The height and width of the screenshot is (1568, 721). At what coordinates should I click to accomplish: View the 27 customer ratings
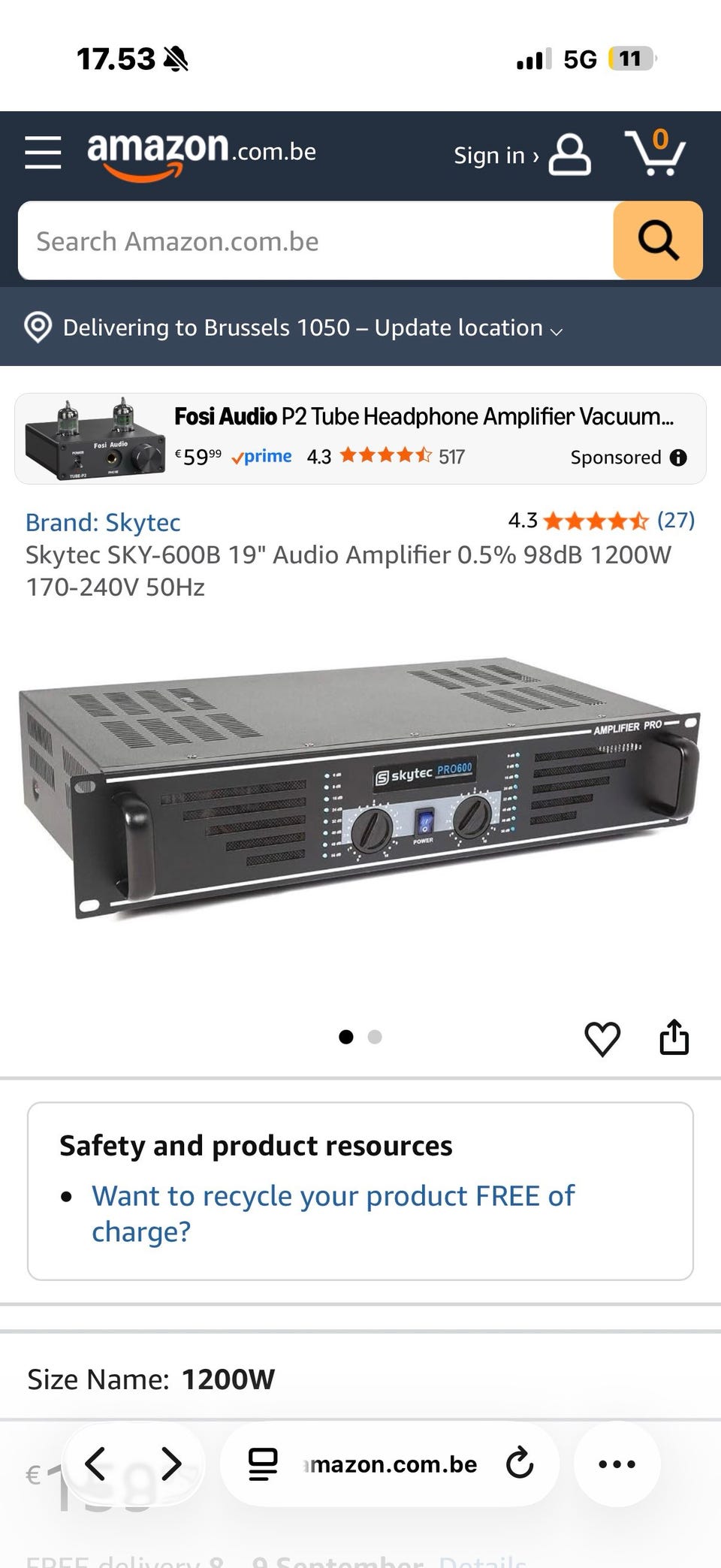(676, 520)
